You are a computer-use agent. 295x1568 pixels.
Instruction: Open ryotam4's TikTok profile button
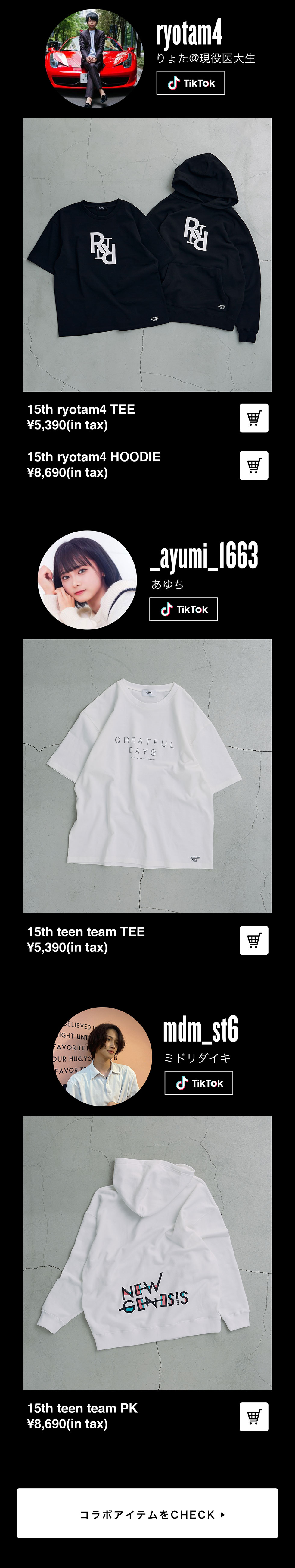190,83
